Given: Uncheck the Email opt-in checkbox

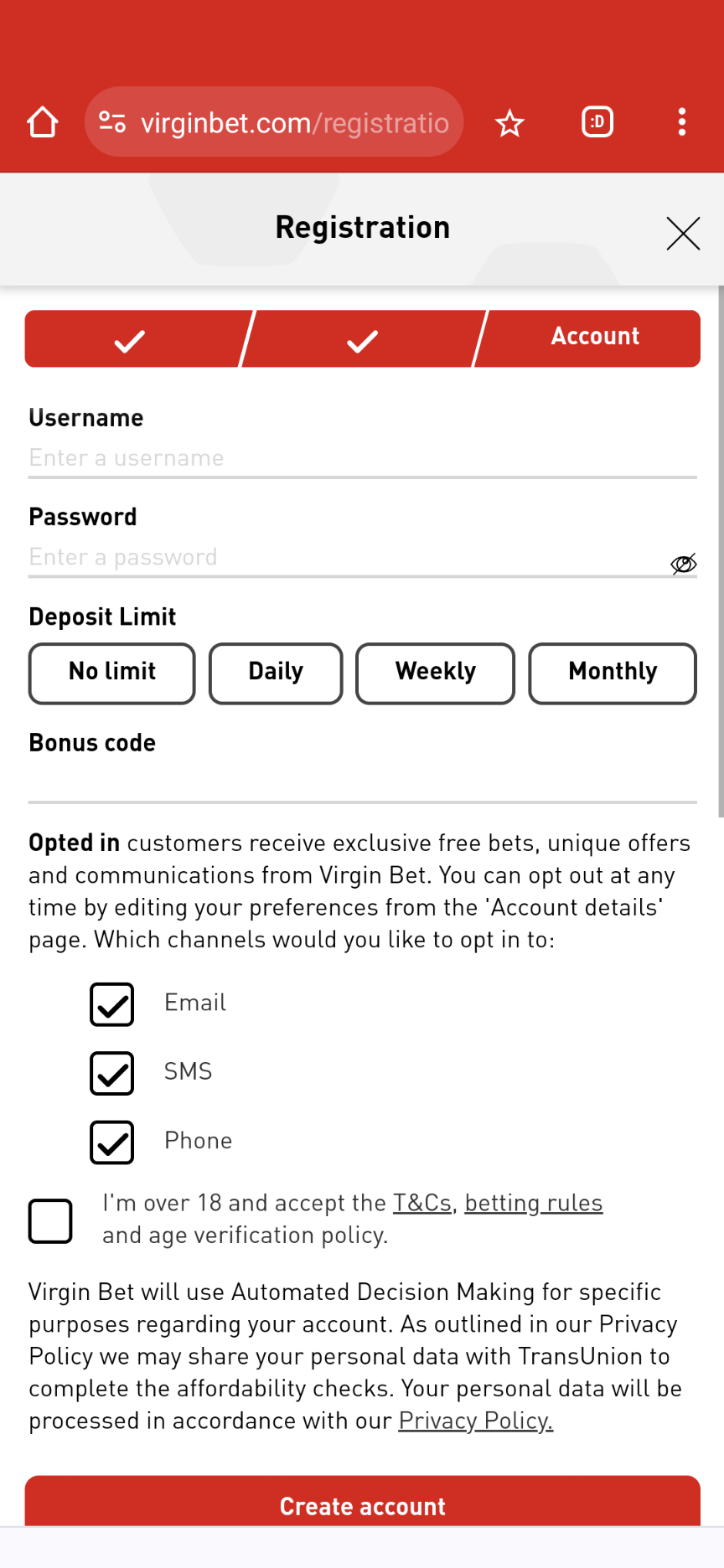Looking at the screenshot, I should [111, 1004].
